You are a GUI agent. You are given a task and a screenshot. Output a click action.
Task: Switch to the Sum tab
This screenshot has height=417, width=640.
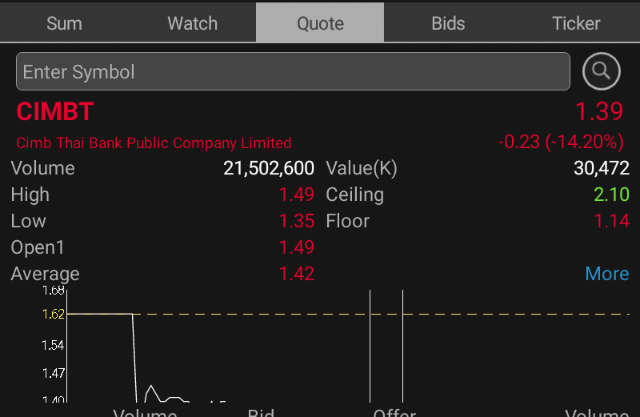click(x=64, y=23)
